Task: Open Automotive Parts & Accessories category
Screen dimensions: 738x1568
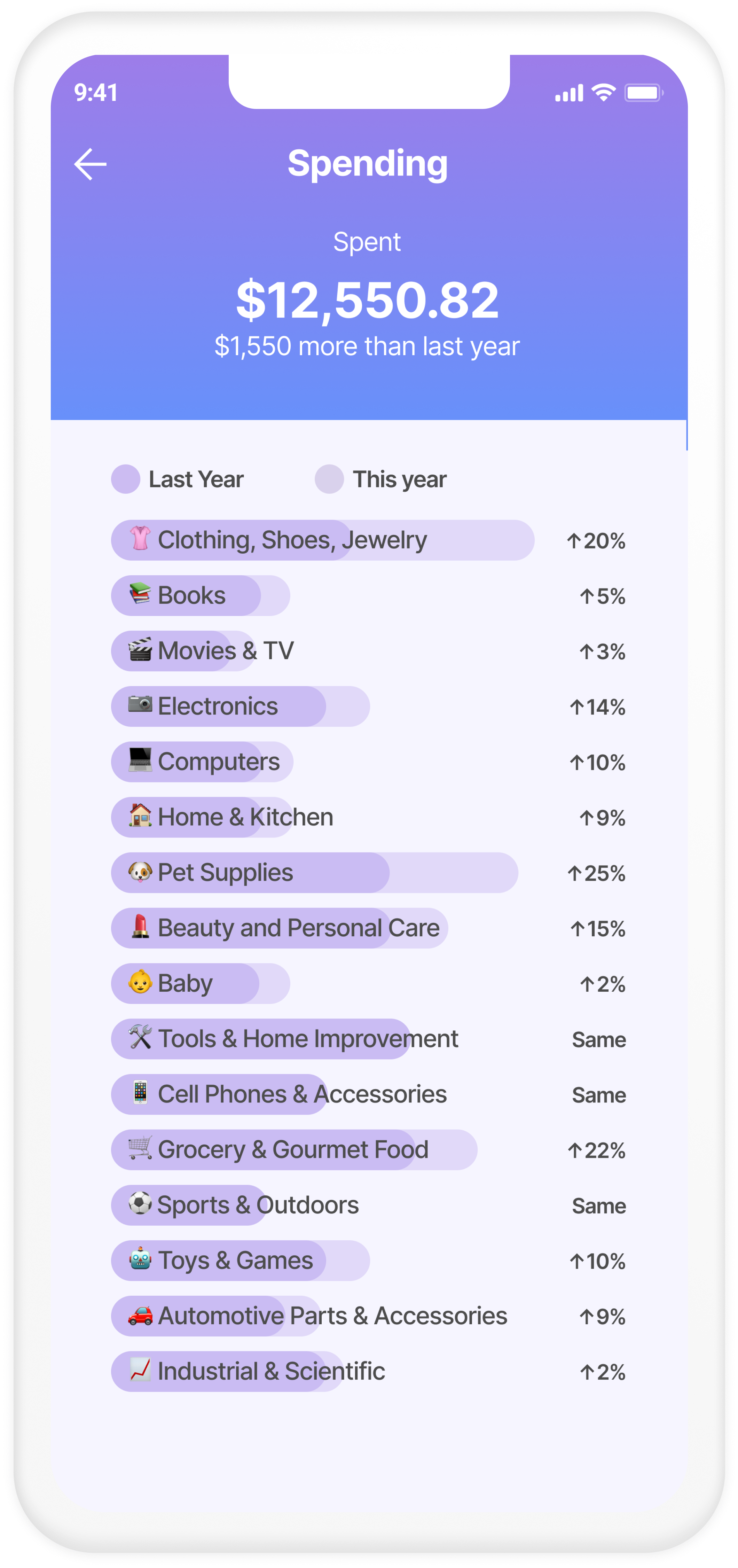Action: [332, 1316]
